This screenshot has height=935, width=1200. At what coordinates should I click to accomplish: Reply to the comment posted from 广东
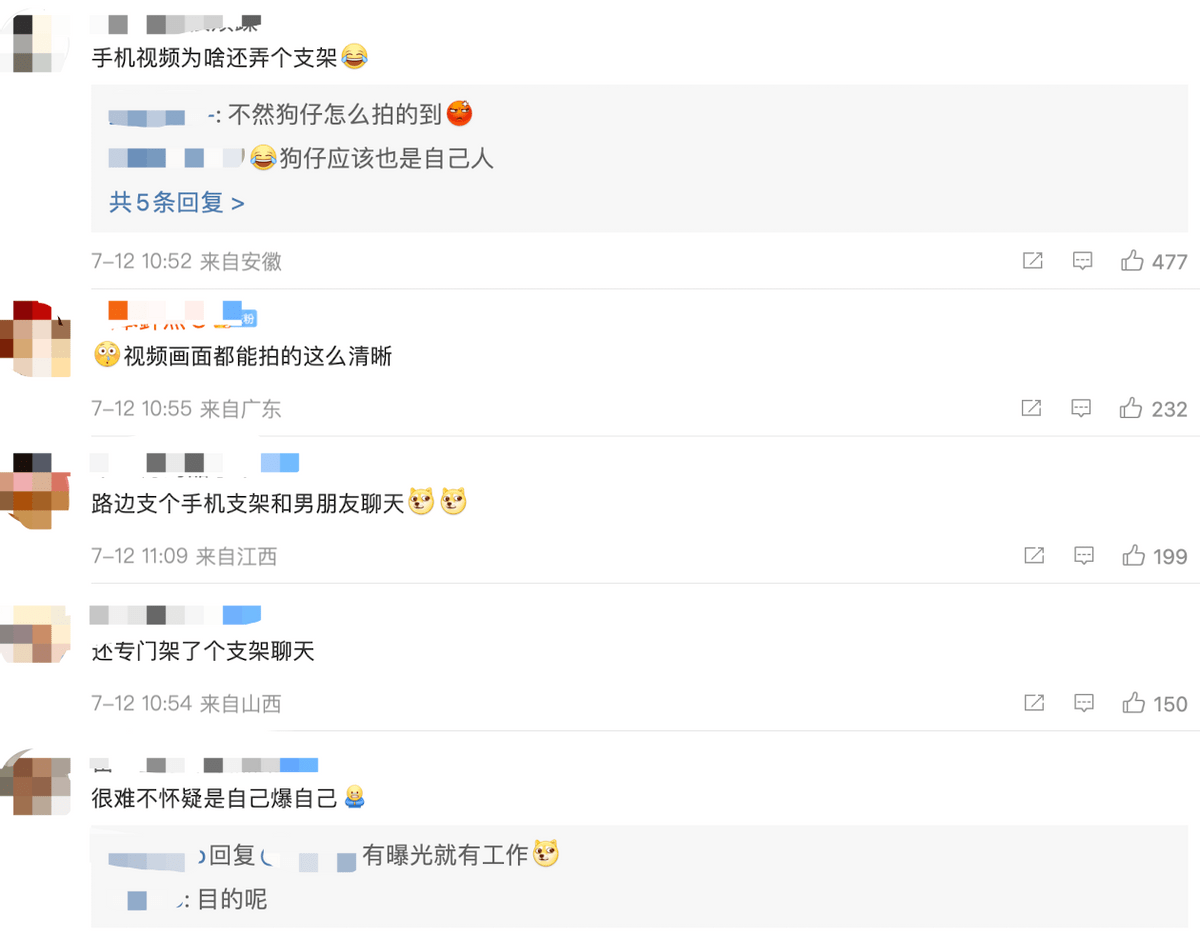pyautogui.click(x=1082, y=408)
